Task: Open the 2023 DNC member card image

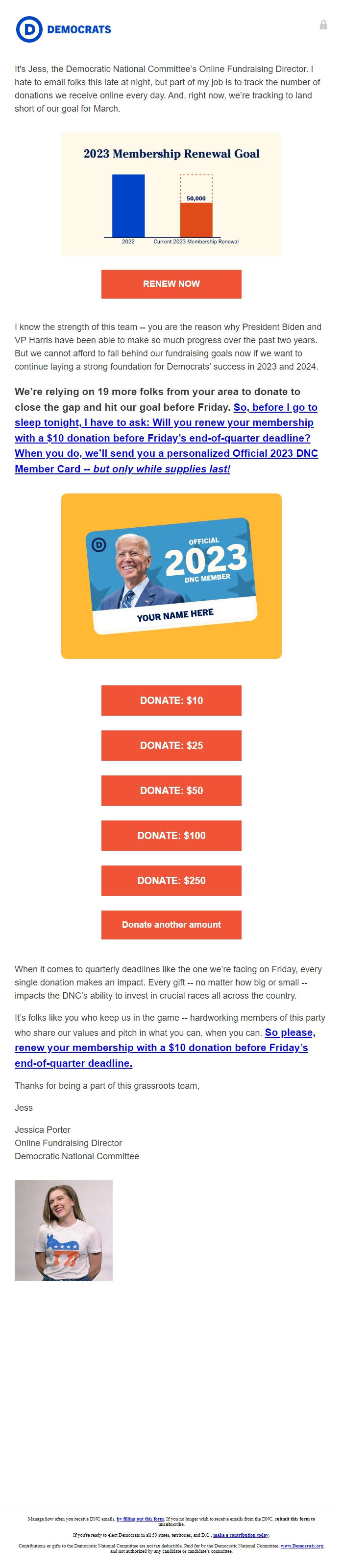Action: [x=171, y=576]
